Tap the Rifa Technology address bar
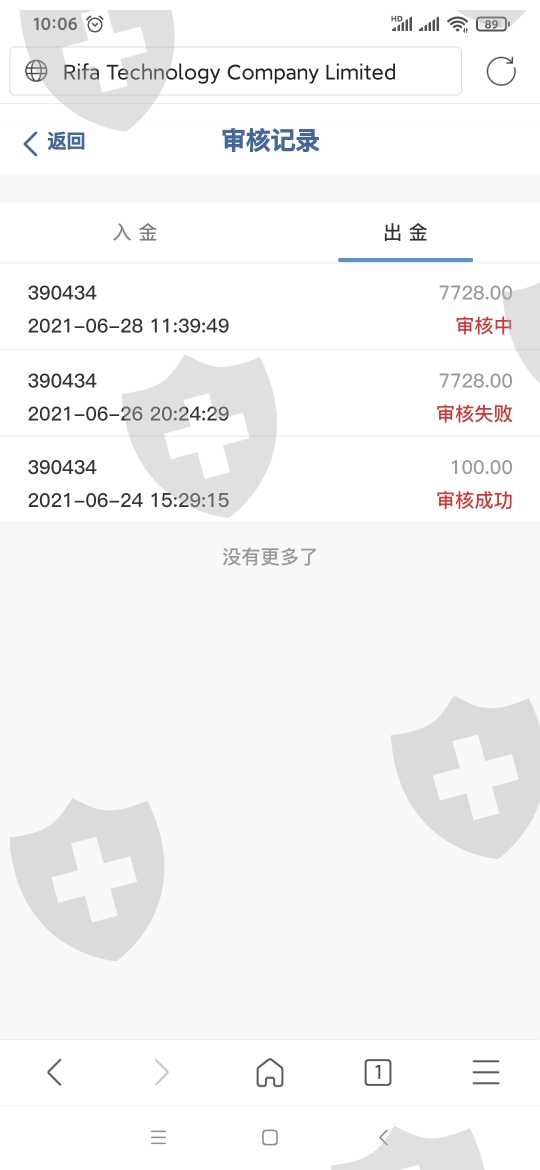Viewport: 540px width, 1170px height. 236,72
